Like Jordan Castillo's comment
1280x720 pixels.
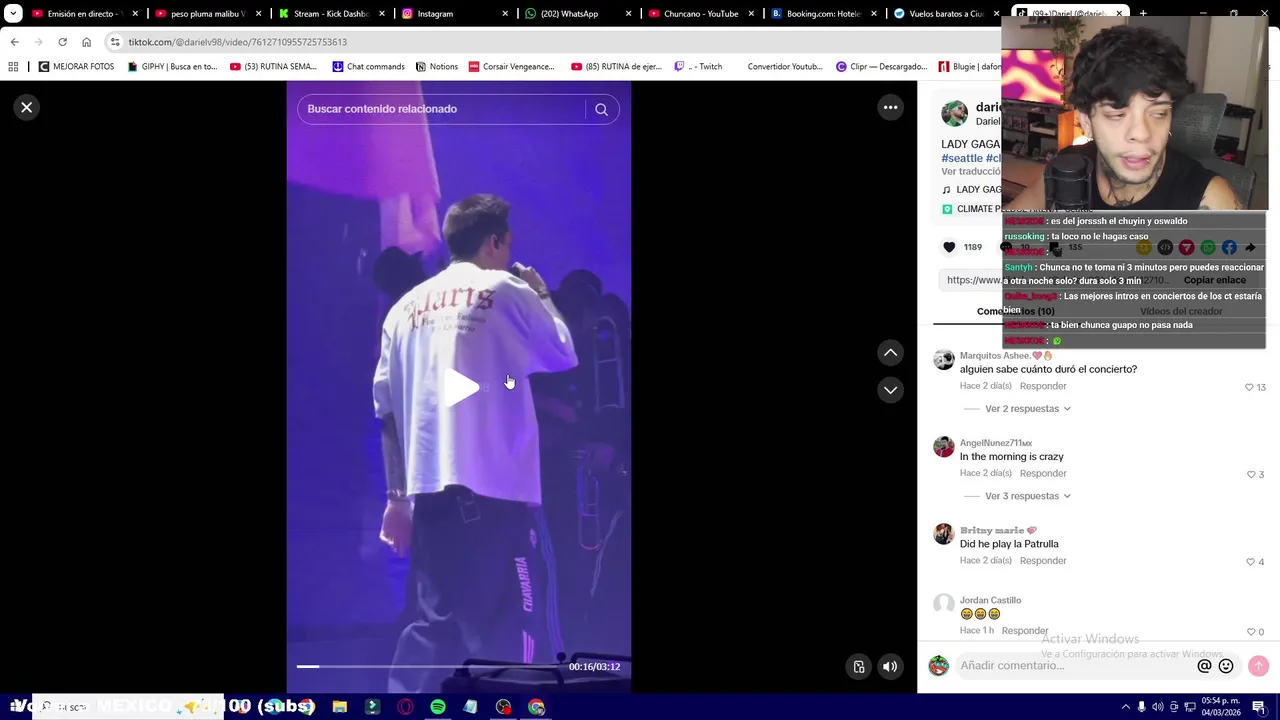click(x=1250, y=632)
